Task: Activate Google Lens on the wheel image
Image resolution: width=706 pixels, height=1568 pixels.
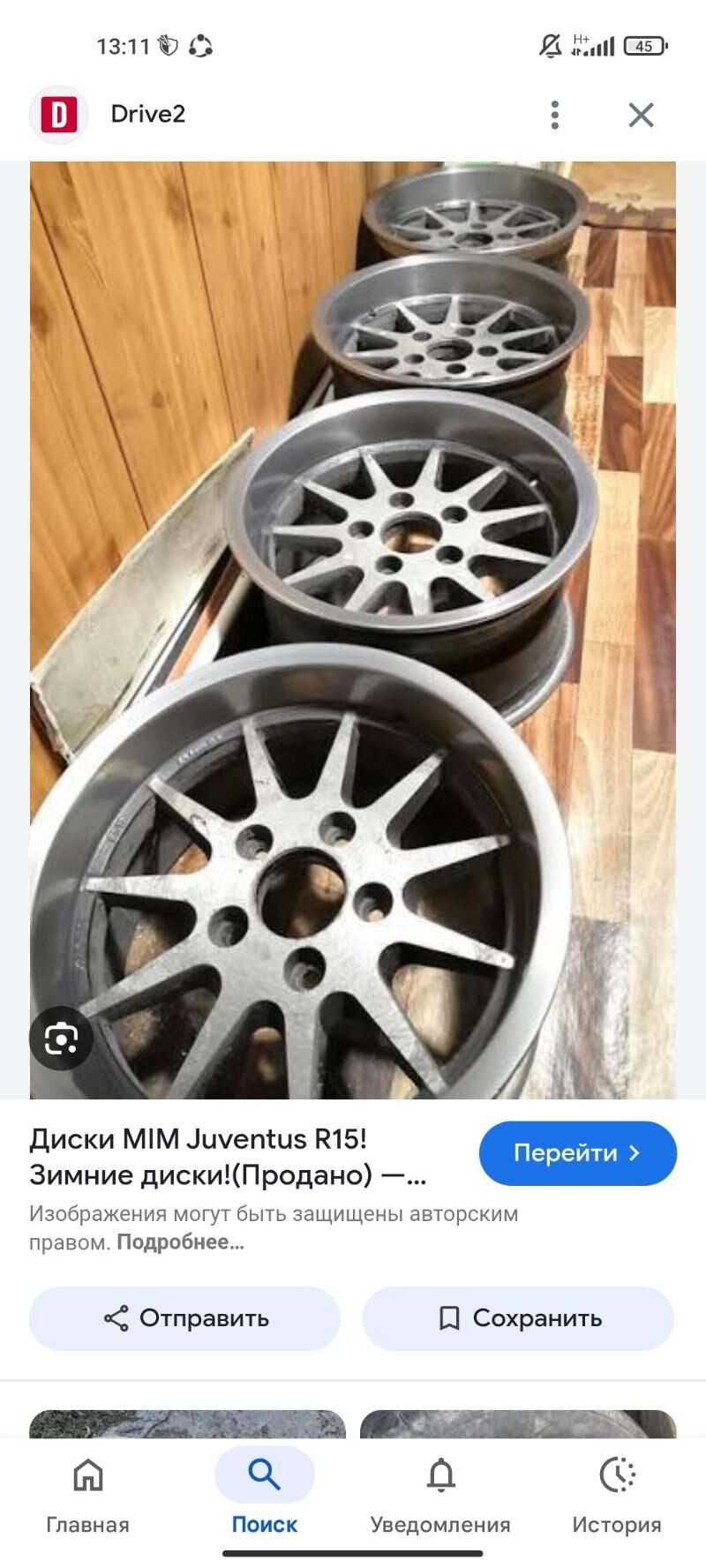Action: [x=60, y=1039]
